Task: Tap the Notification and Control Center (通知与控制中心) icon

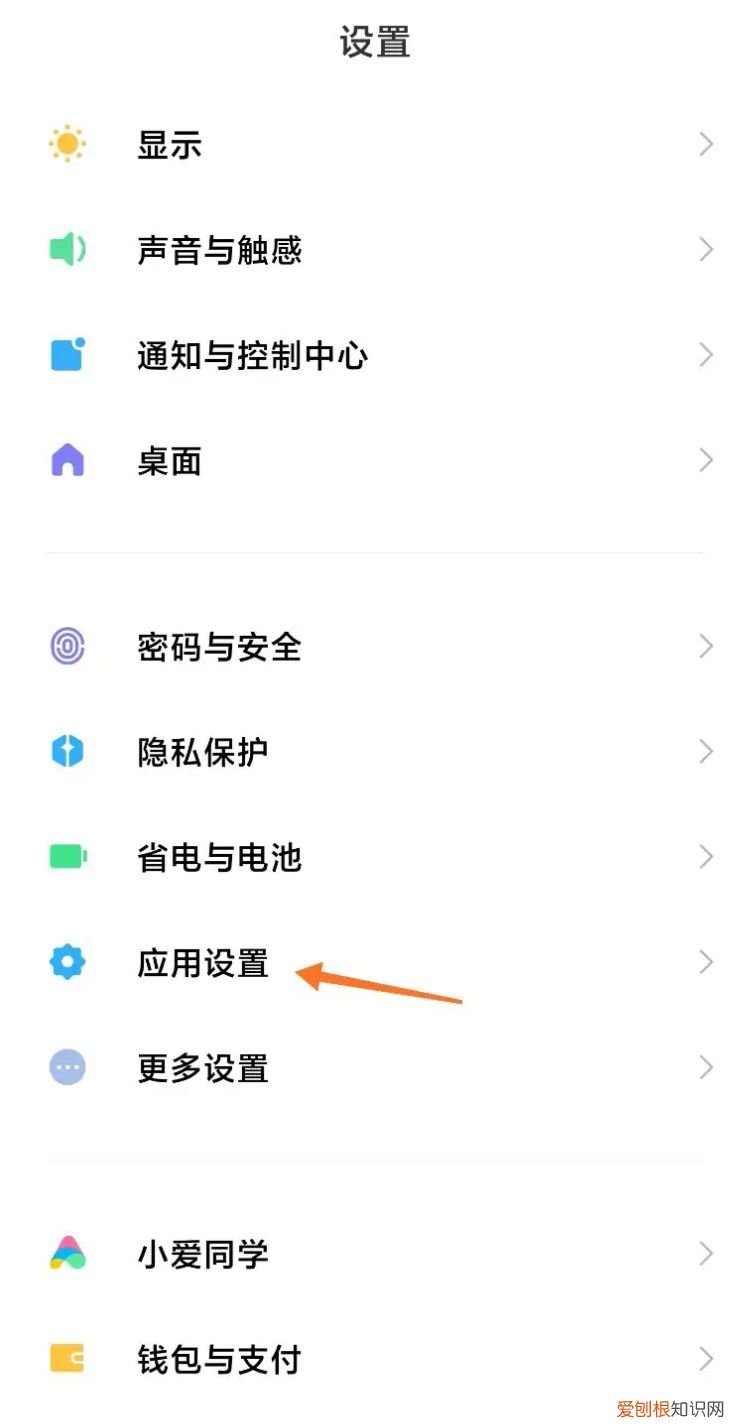Action: [x=65, y=355]
